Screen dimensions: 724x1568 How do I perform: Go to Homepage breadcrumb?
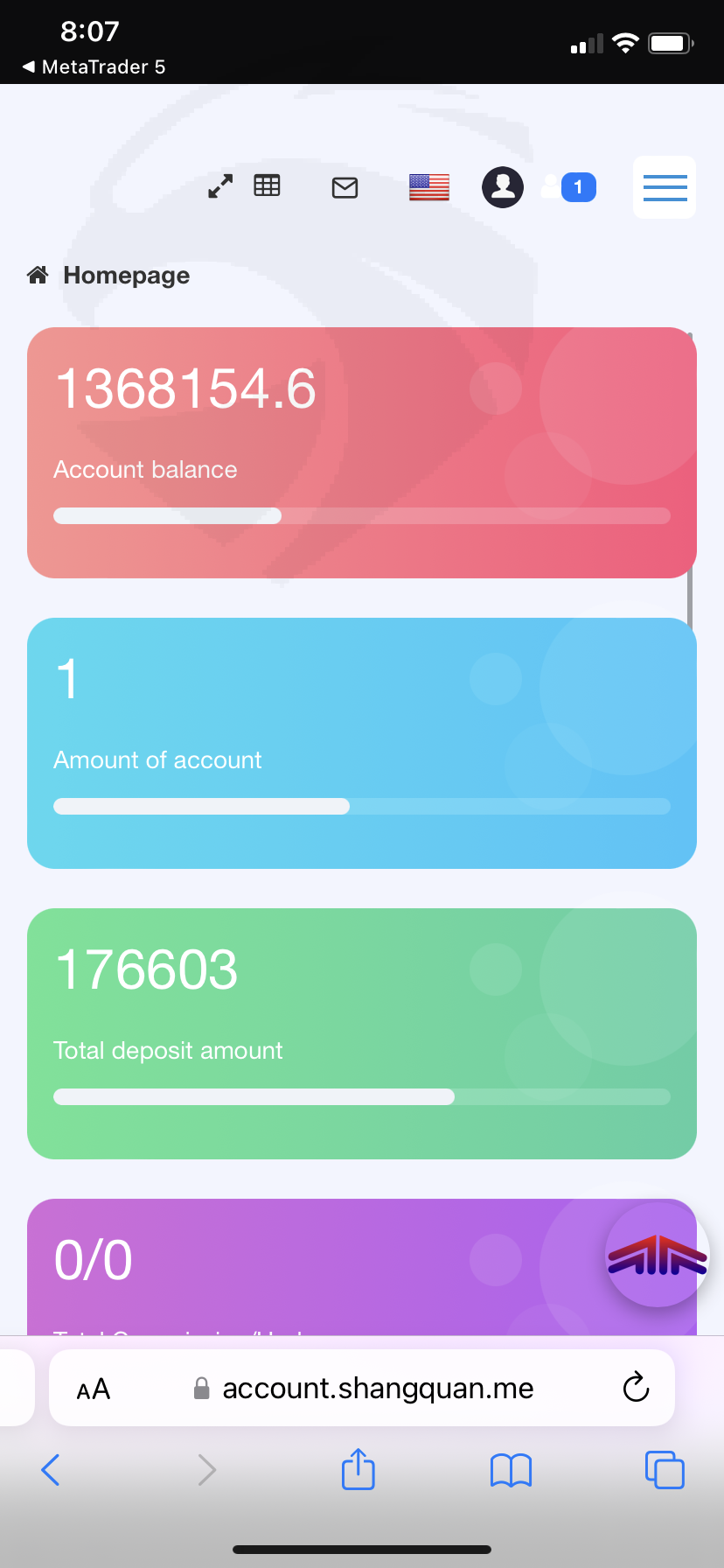click(x=126, y=276)
